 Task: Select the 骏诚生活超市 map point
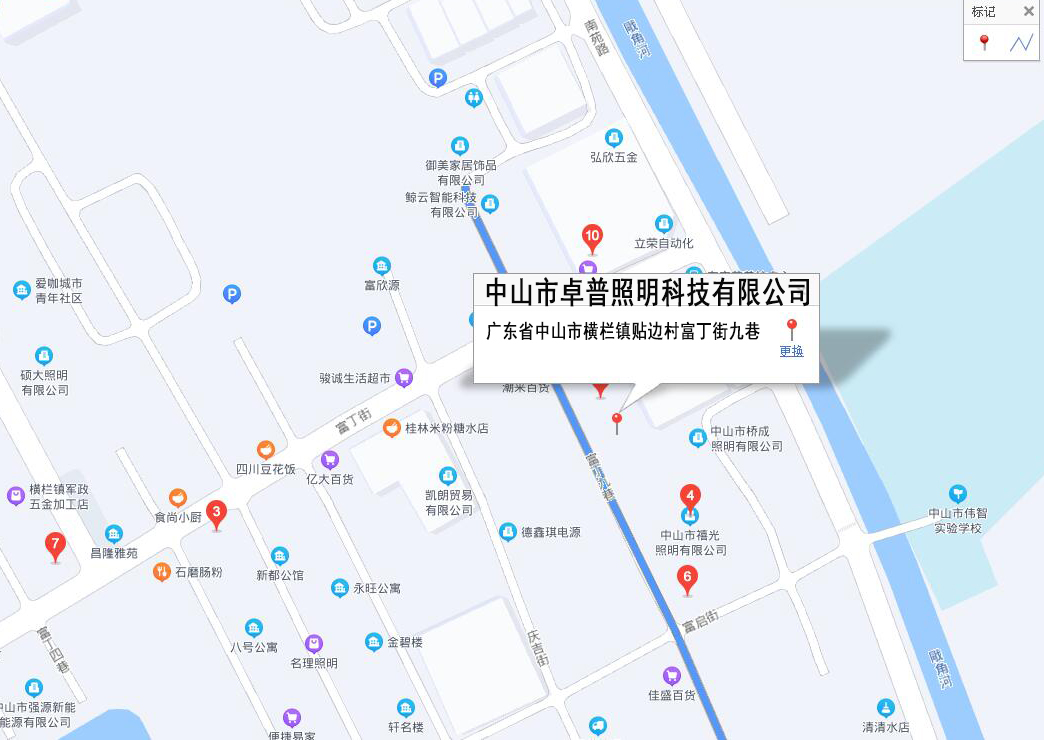[404, 378]
